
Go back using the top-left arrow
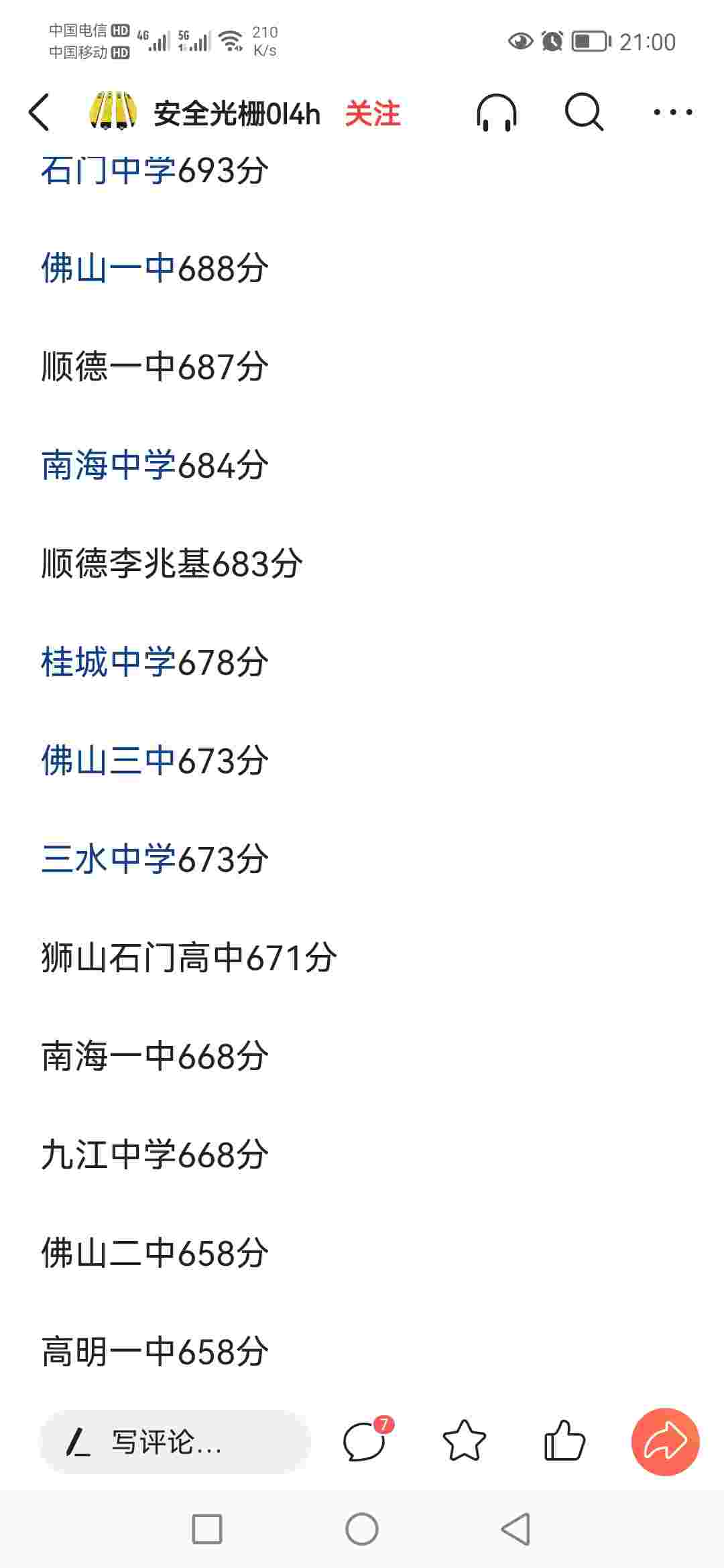[39, 112]
